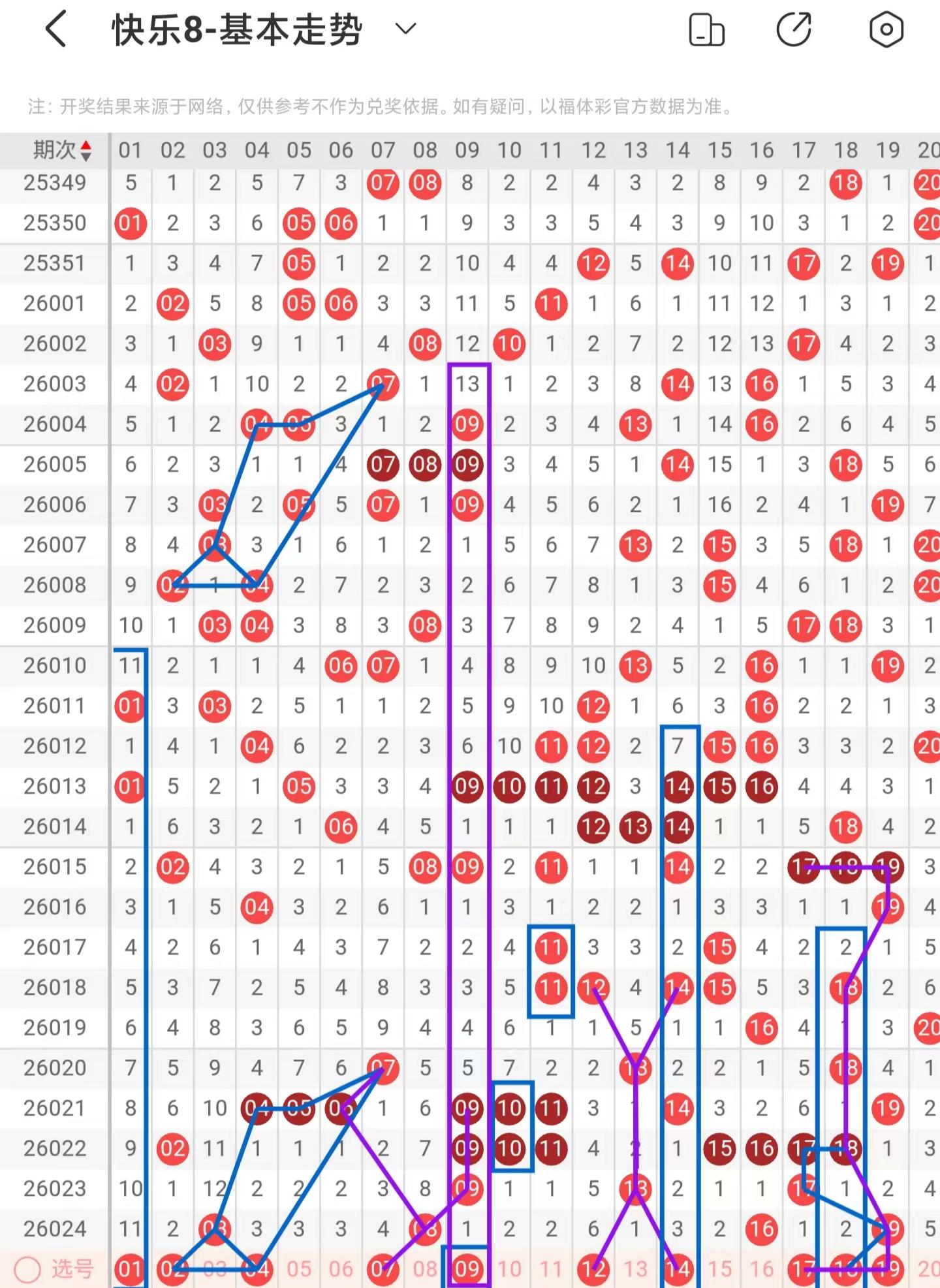Tap the screen orientation icon in the header
Image resolution: width=940 pixels, height=1288 pixels.
click(706, 30)
